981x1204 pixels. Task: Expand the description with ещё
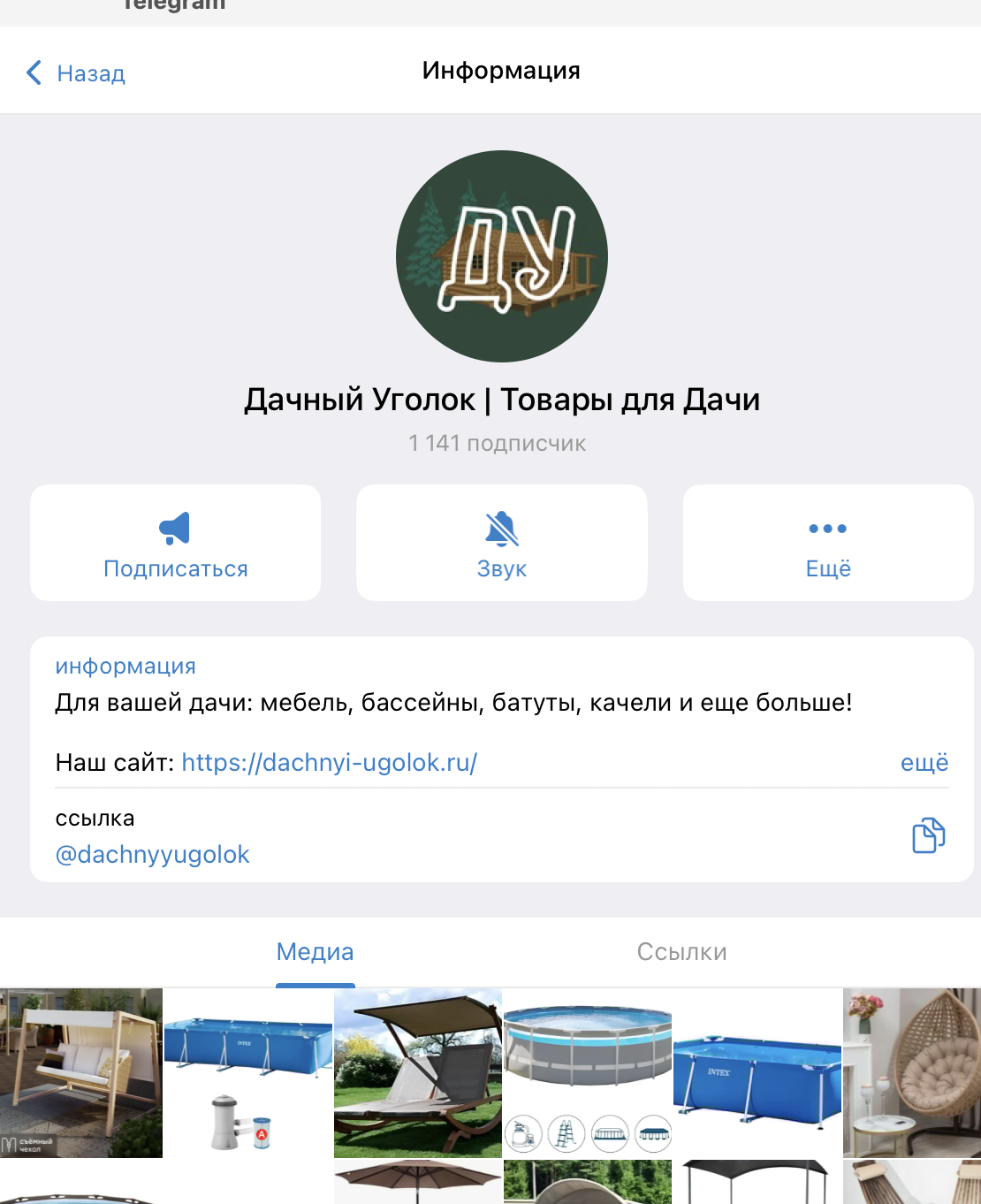click(924, 762)
